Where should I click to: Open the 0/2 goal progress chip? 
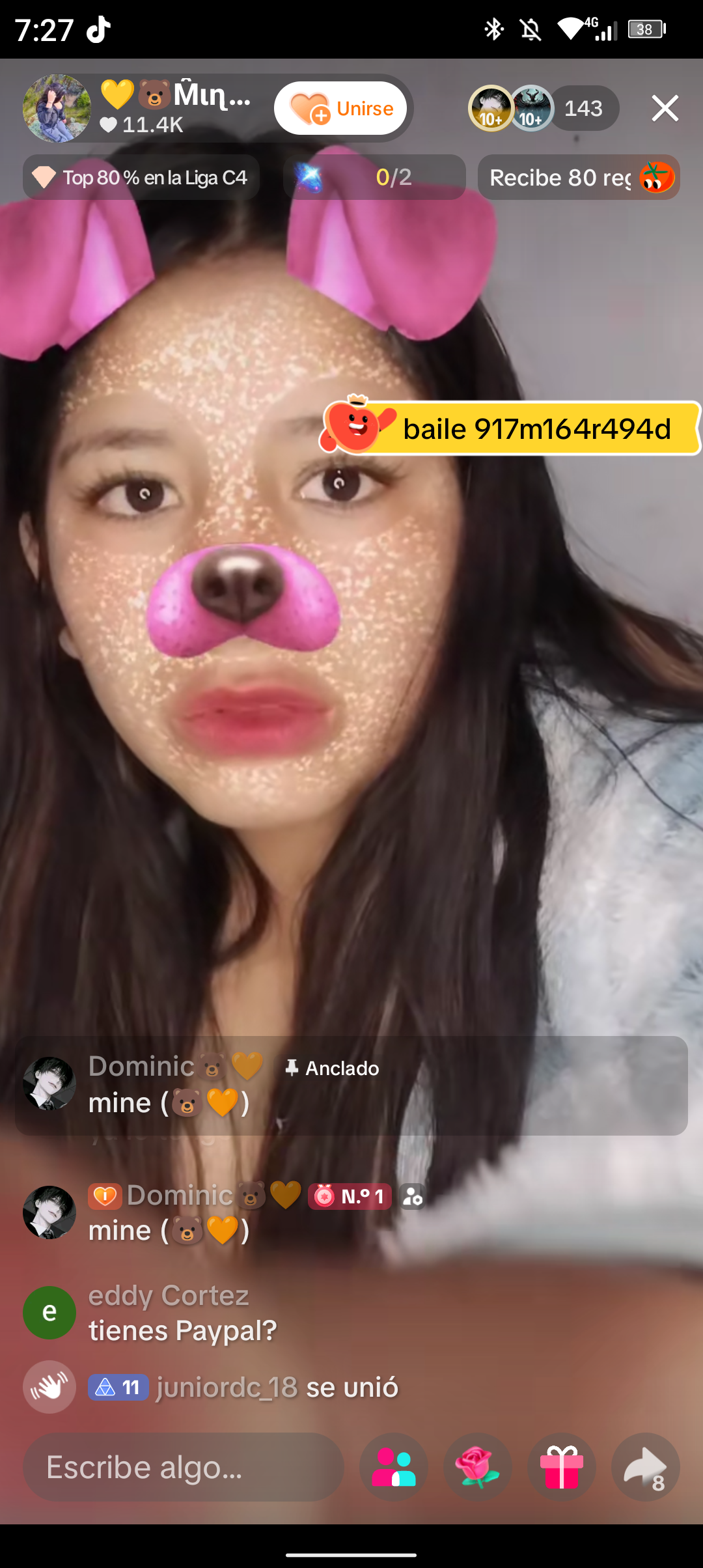click(x=374, y=177)
